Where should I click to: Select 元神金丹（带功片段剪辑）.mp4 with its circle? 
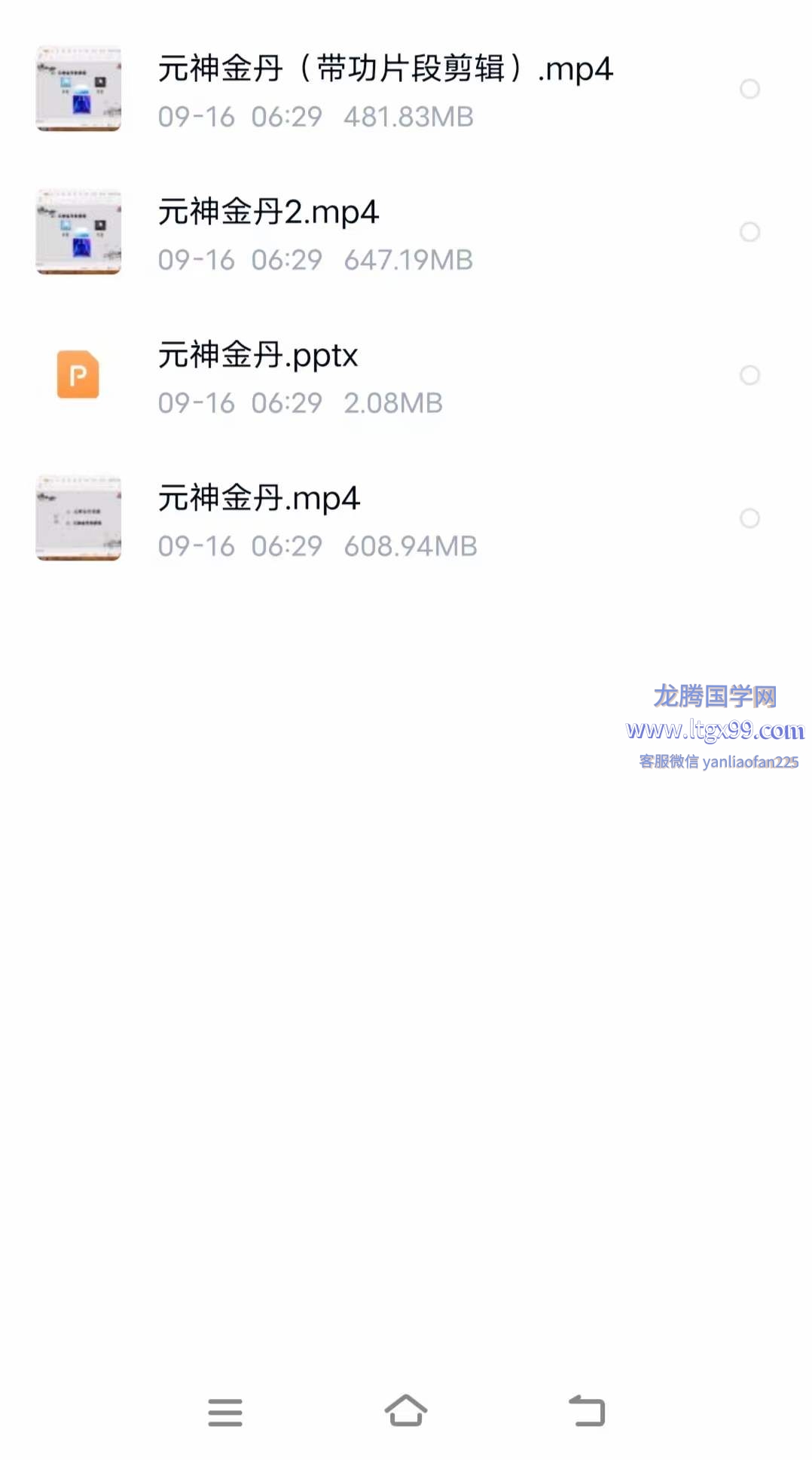pyautogui.click(x=749, y=89)
